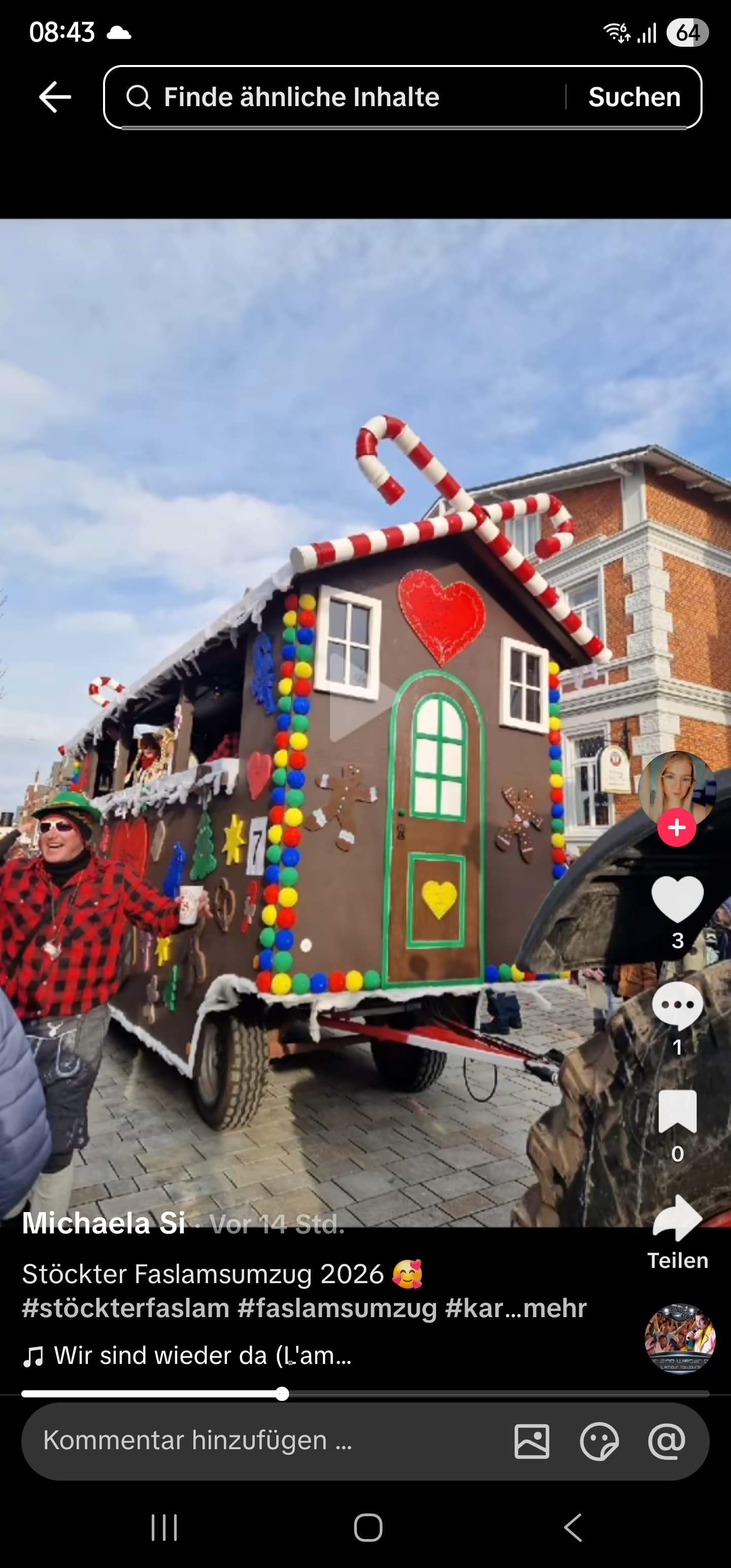Open the hashtag #faslamsumzug
This screenshot has height=1568, width=731.
click(x=337, y=1308)
